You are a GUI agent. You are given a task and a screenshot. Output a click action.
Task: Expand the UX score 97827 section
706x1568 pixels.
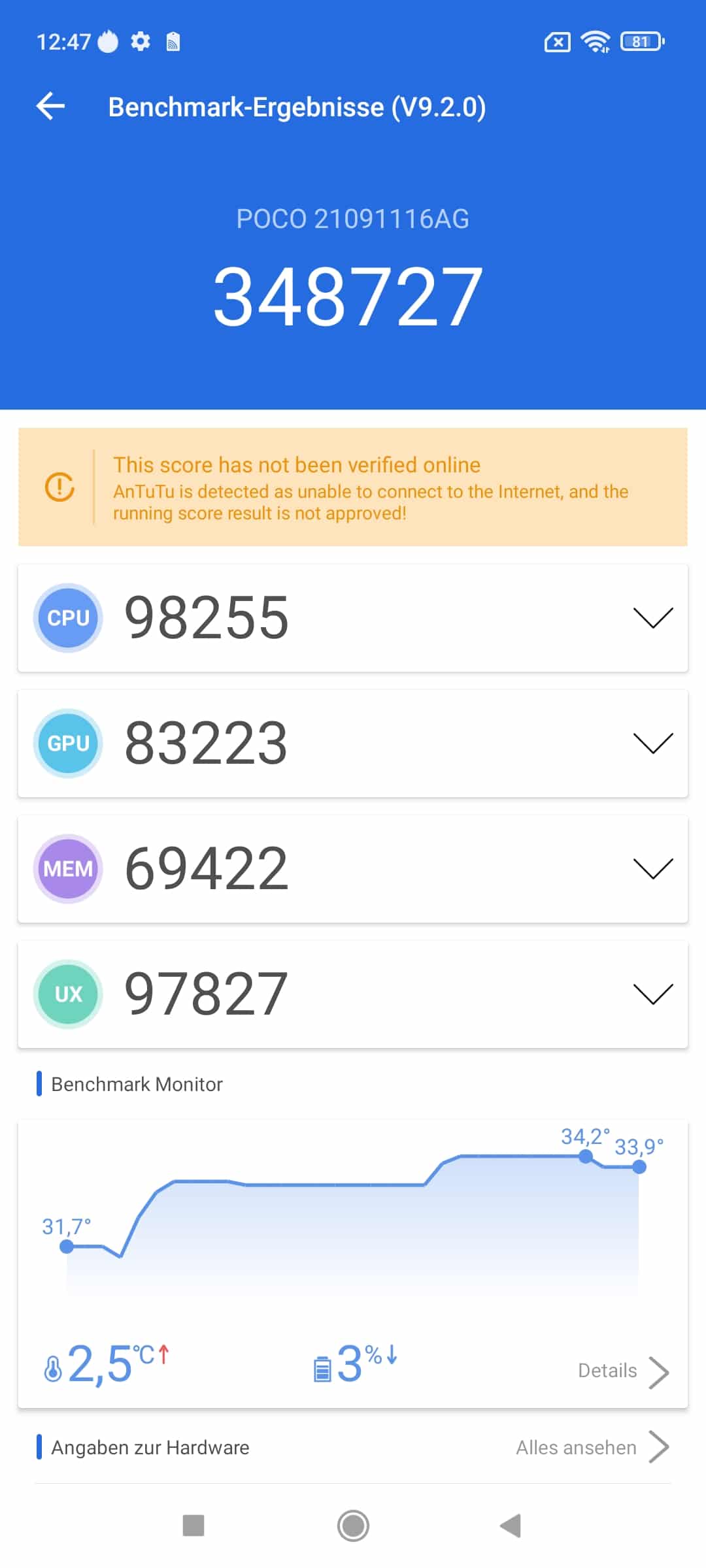click(x=352, y=994)
